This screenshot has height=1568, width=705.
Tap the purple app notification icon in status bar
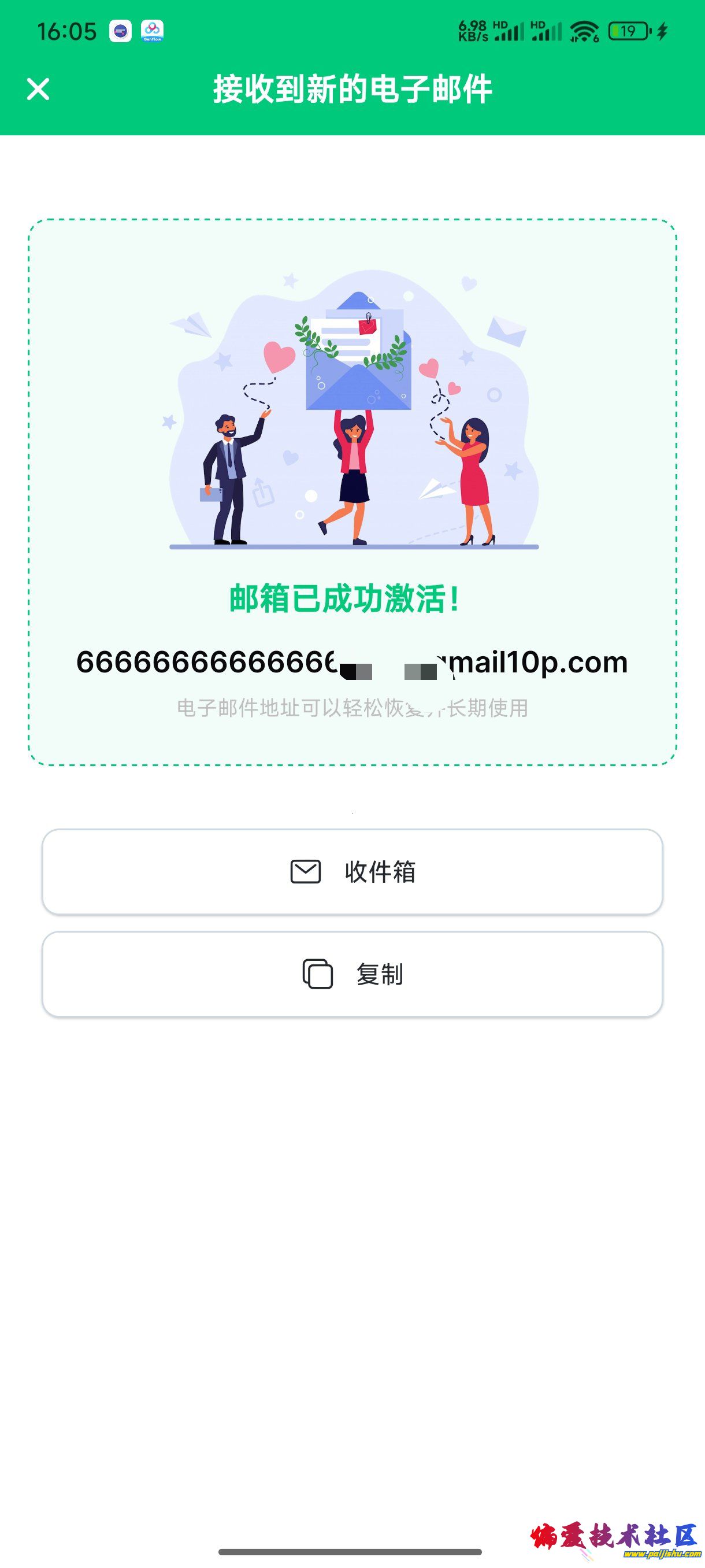tap(120, 32)
